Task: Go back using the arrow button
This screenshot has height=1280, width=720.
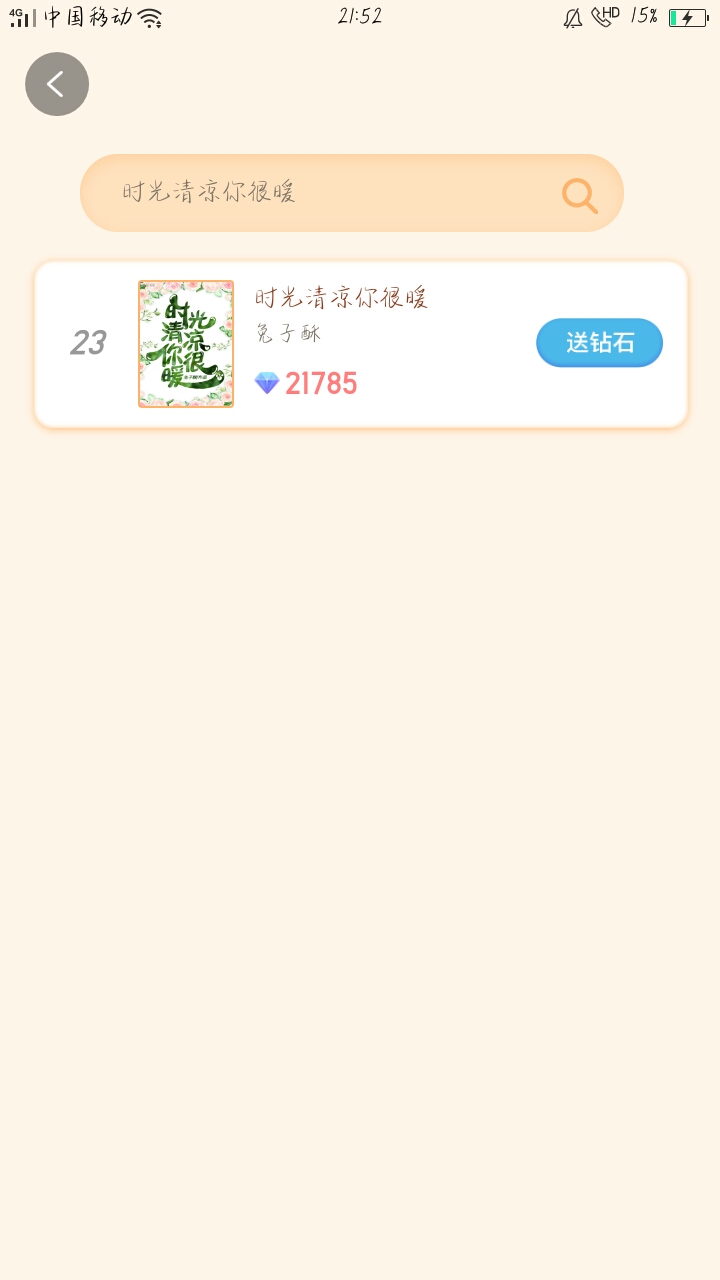Action: [x=57, y=84]
